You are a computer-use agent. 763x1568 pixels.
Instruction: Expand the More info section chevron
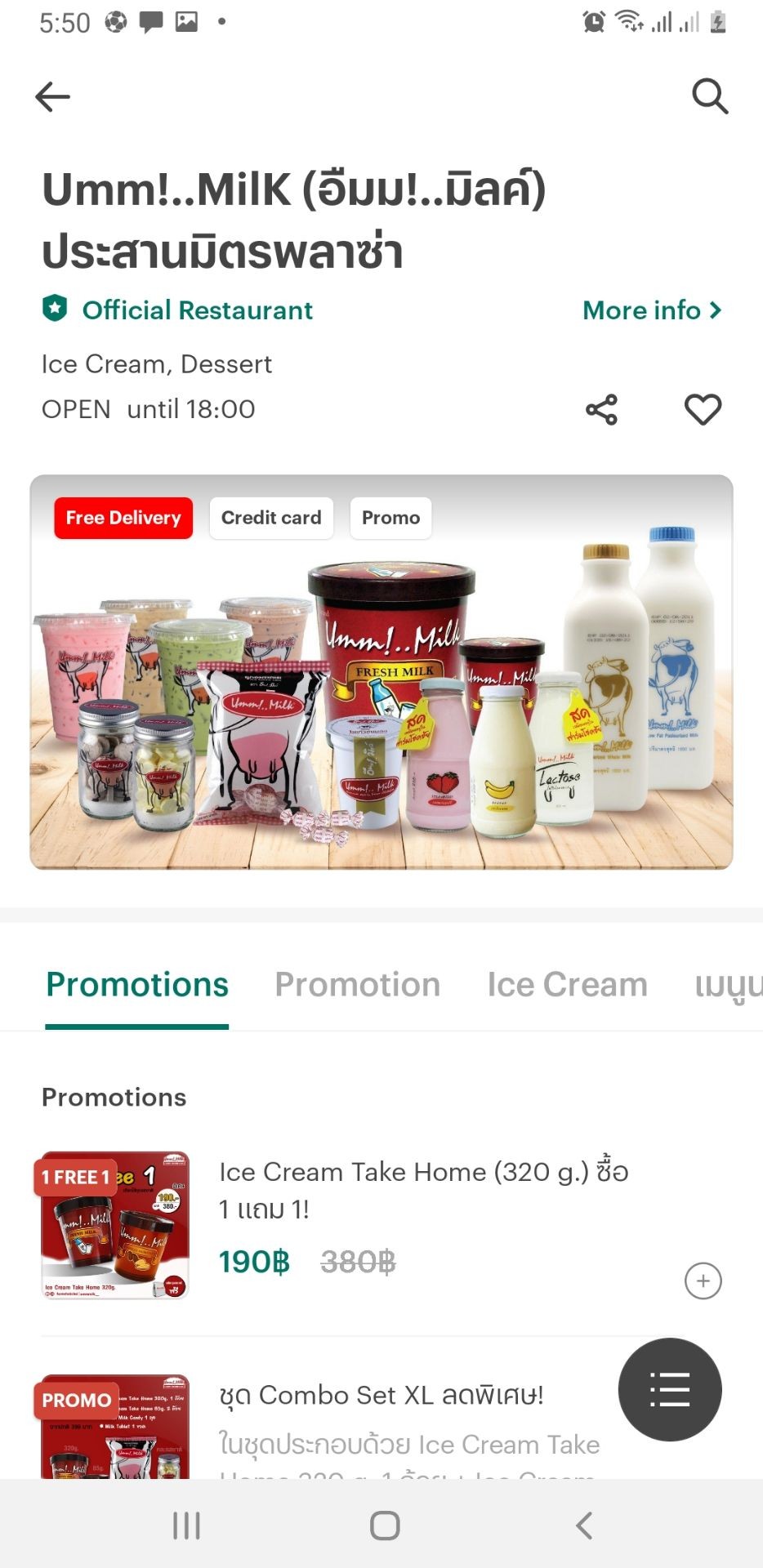coord(716,310)
